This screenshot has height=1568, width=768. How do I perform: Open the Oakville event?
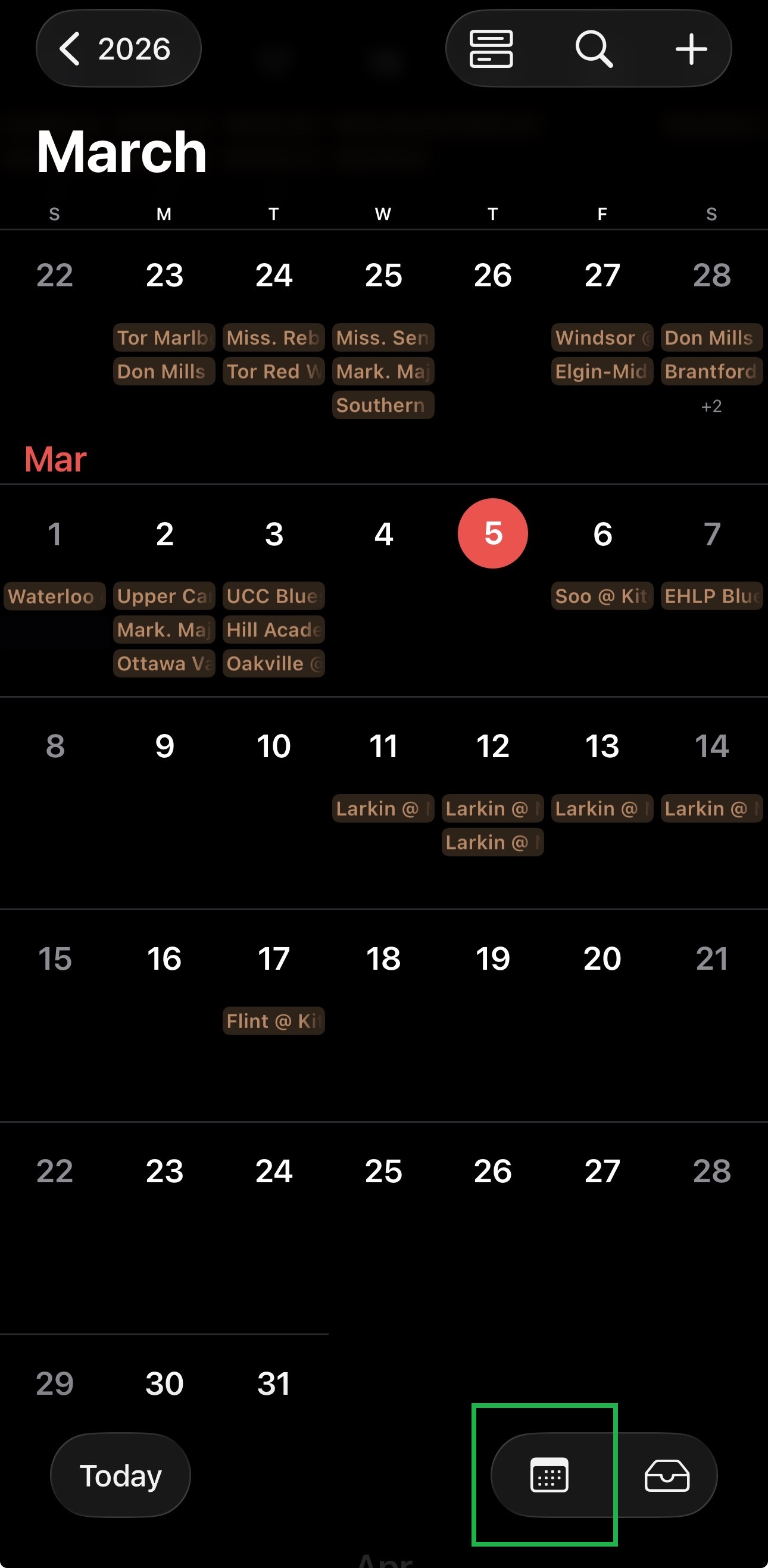(x=273, y=664)
